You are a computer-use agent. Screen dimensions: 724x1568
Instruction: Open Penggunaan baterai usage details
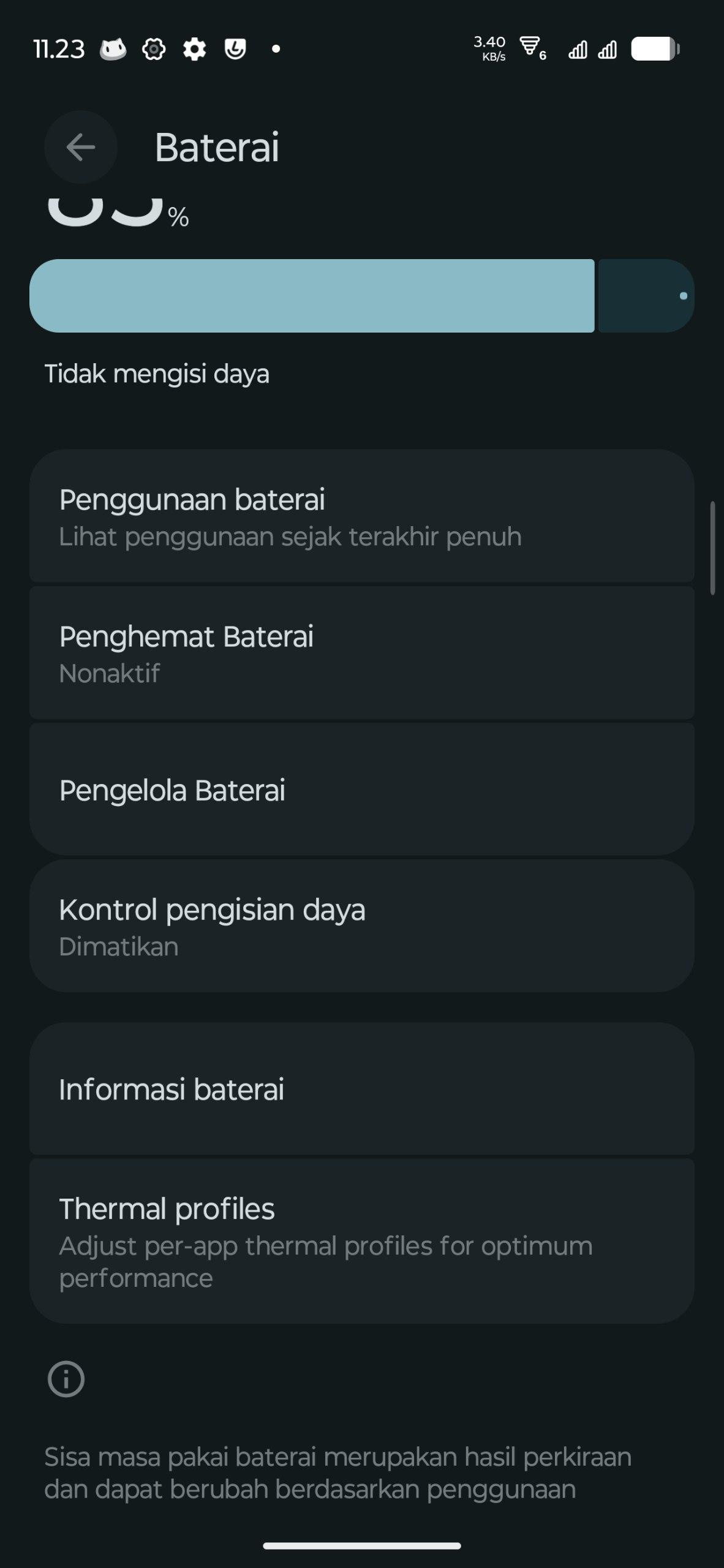coord(361,516)
